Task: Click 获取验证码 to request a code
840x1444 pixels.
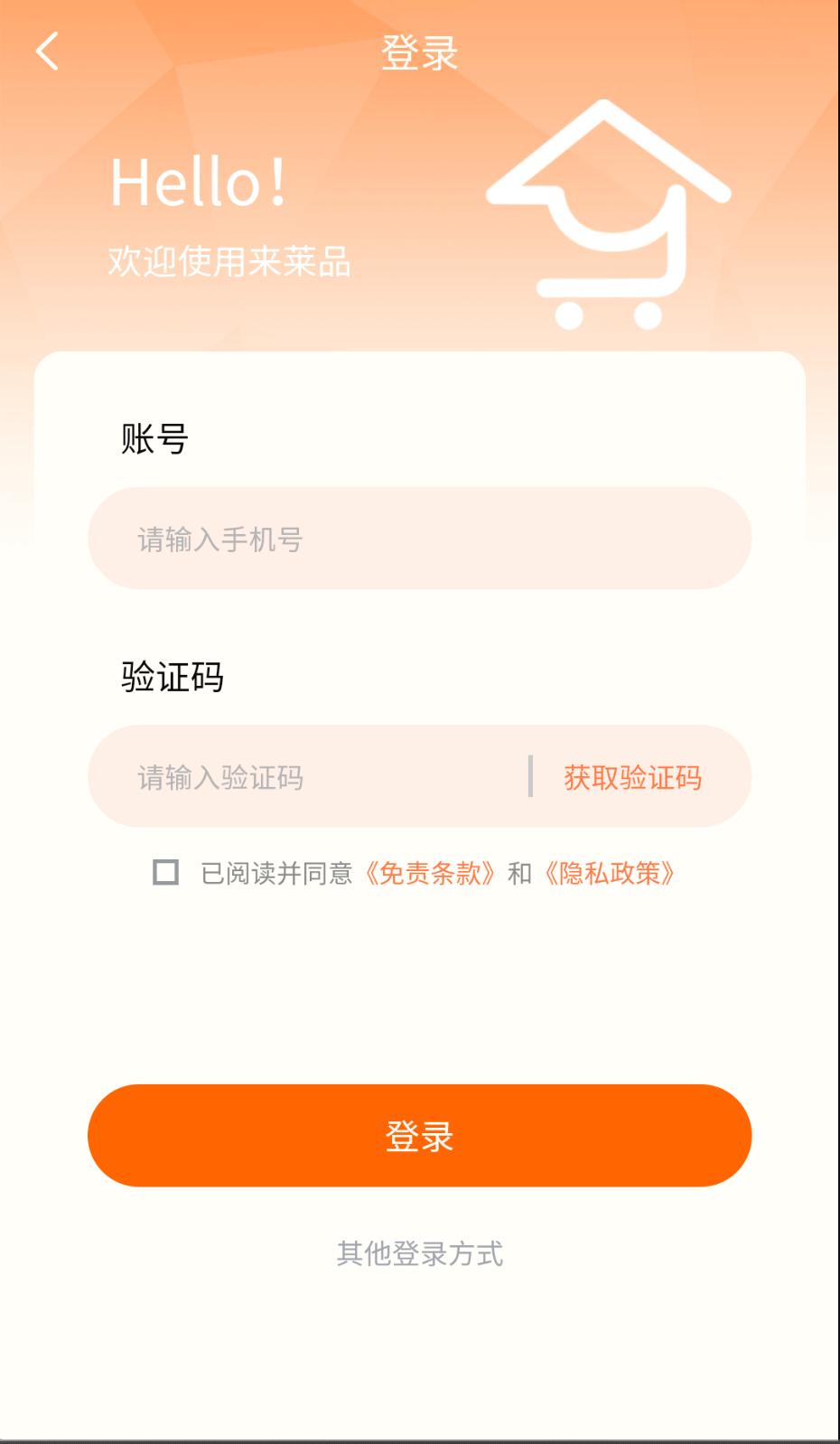Action: 632,778
